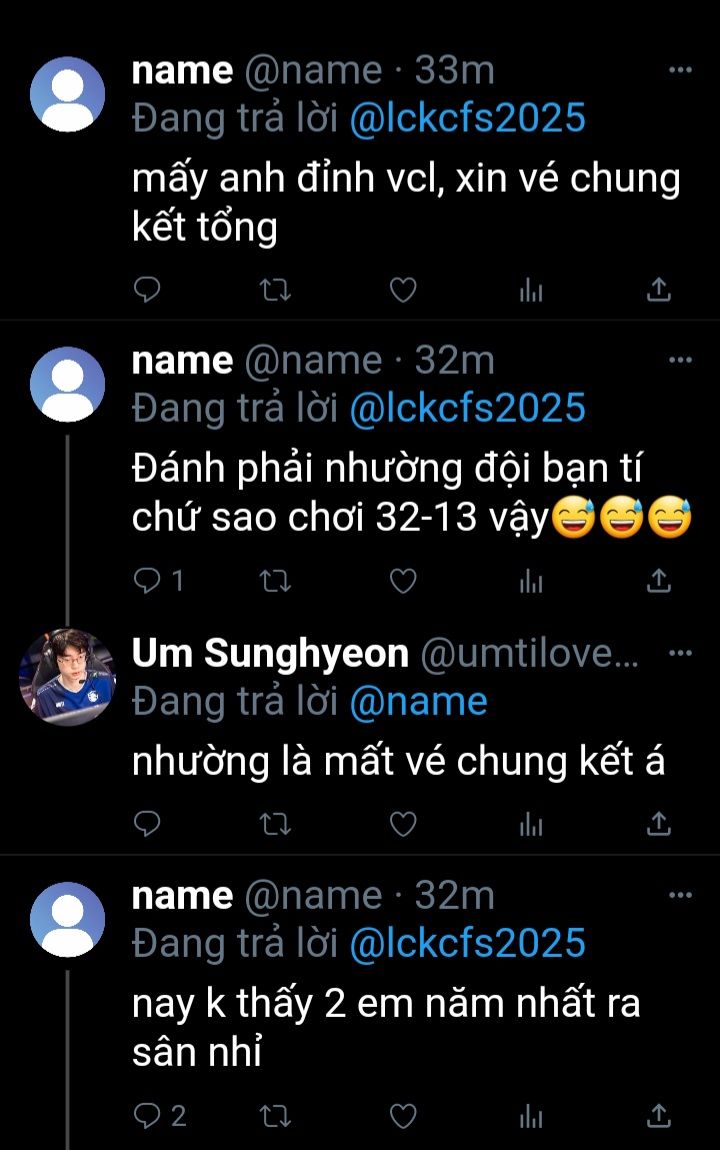View analytics of "Đánh phải nhường đội bạn" tweet

(x=531, y=580)
